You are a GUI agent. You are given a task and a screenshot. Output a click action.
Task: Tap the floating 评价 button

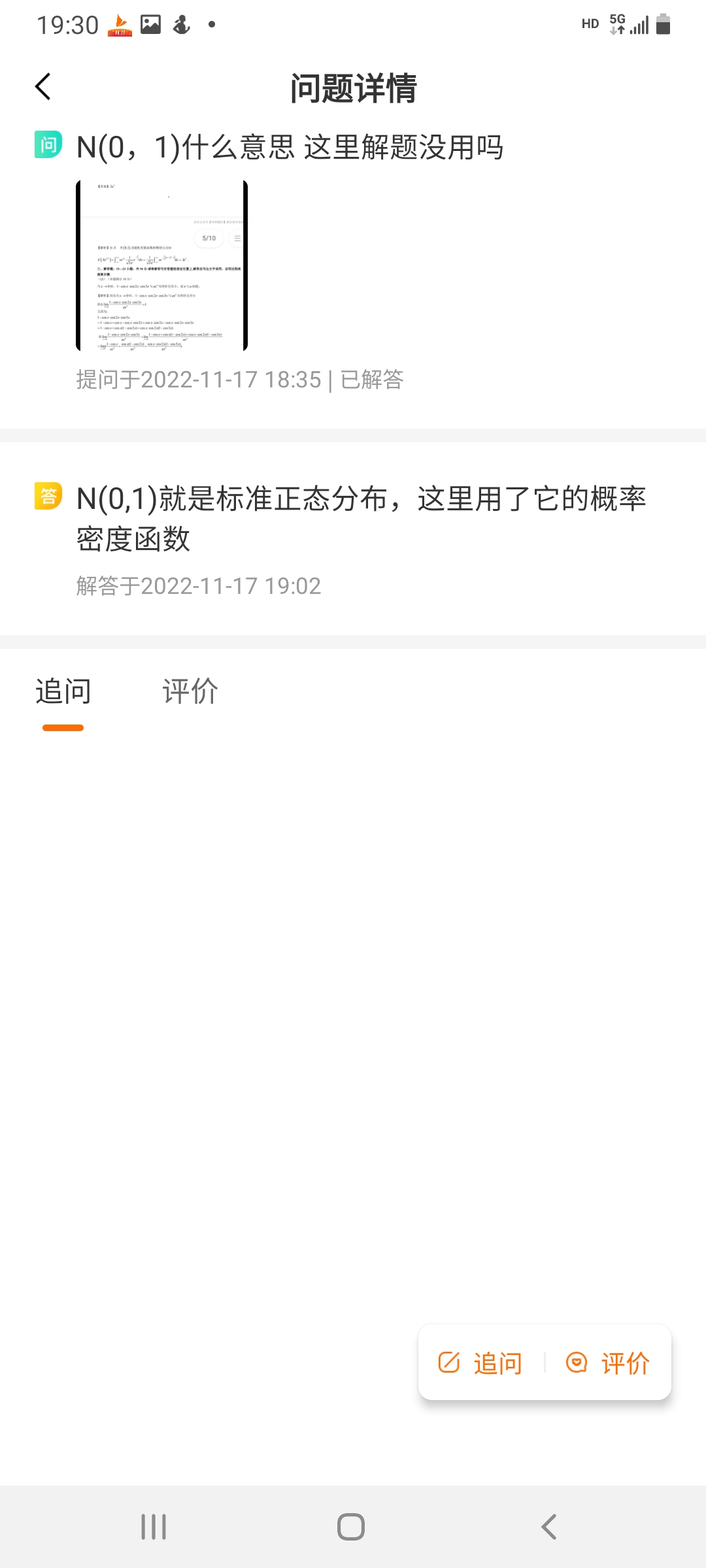tap(608, 1363)
